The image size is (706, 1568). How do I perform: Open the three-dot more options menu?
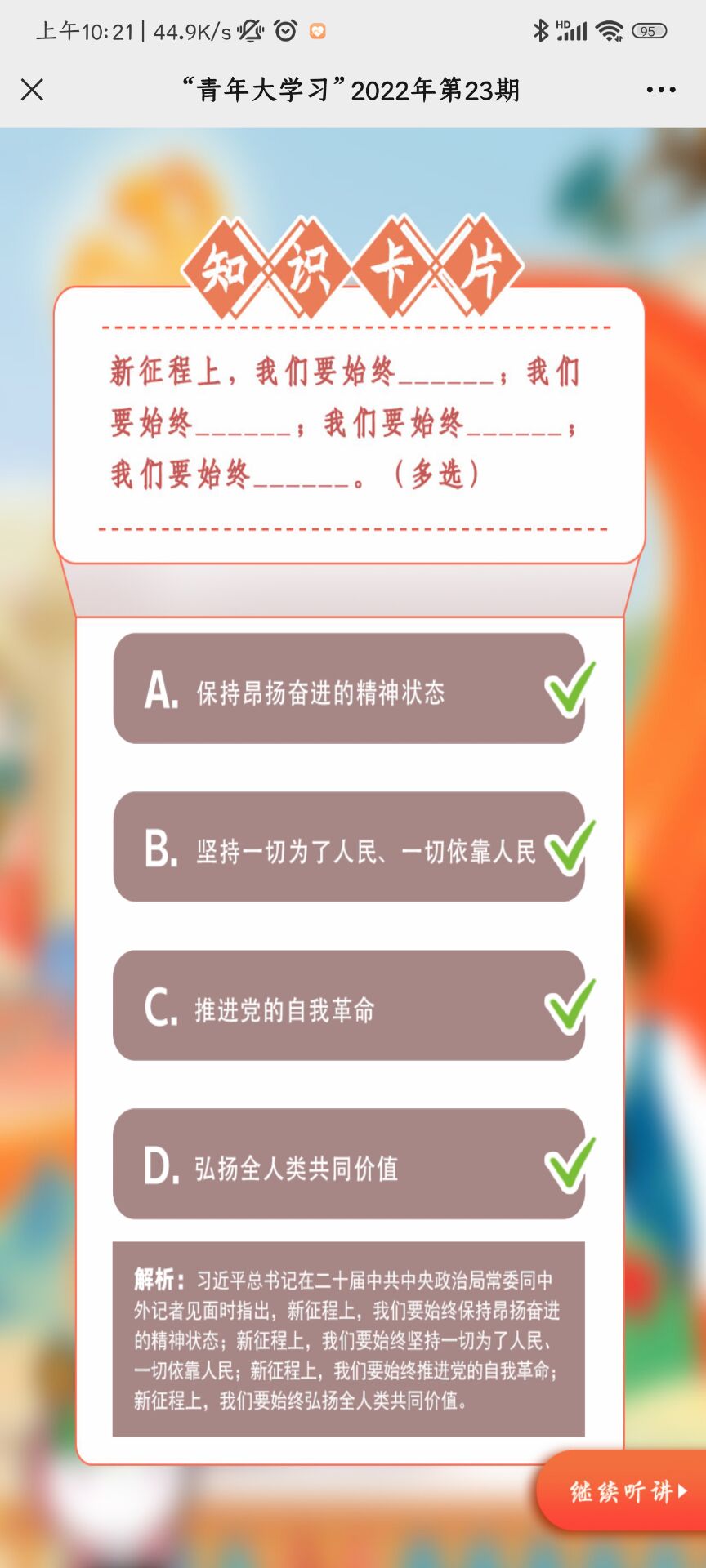click(x=660, y=90)
